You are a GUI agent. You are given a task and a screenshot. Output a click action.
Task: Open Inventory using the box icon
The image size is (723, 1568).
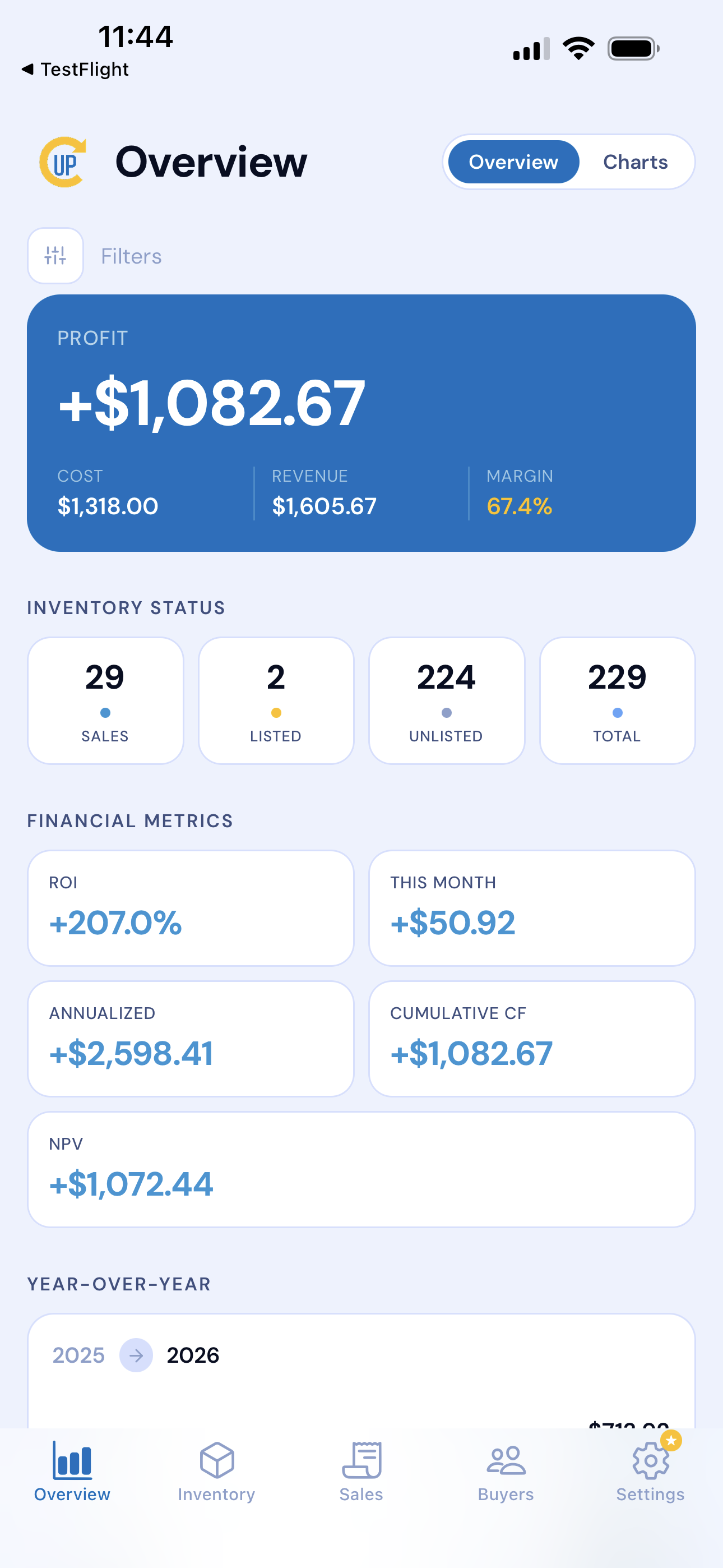tap(217, 1459)
